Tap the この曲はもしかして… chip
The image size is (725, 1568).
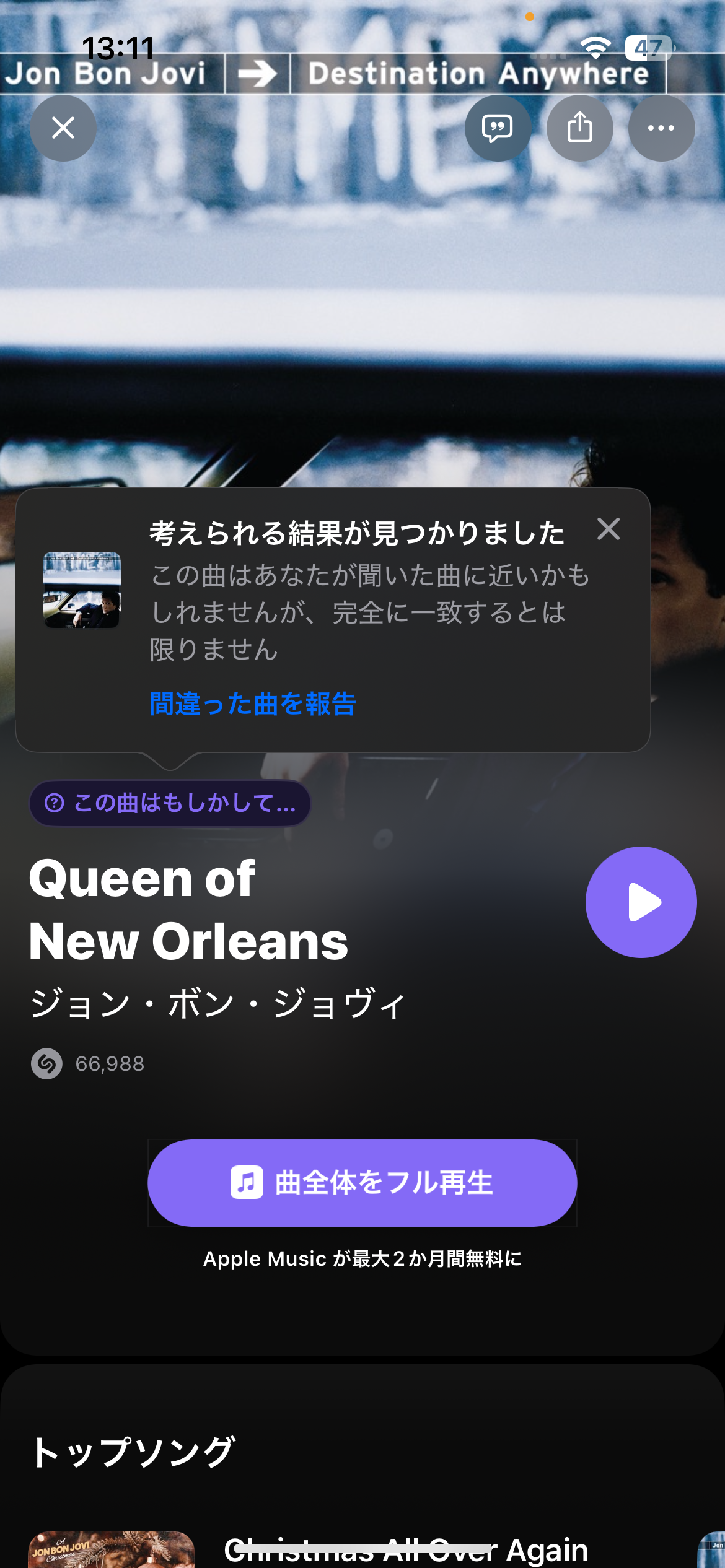tap(170, 803)
